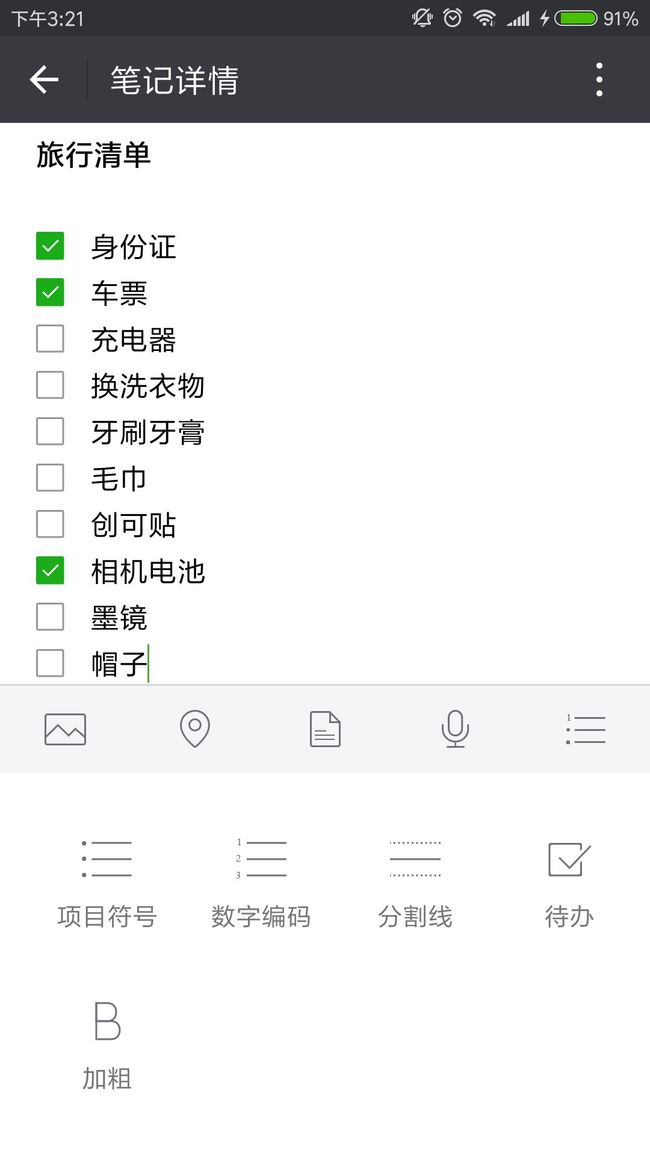Viewport: 650px width, 1156px height.
Task: Tick the 墨镜 checkbox
Action: tap(50, 617)
